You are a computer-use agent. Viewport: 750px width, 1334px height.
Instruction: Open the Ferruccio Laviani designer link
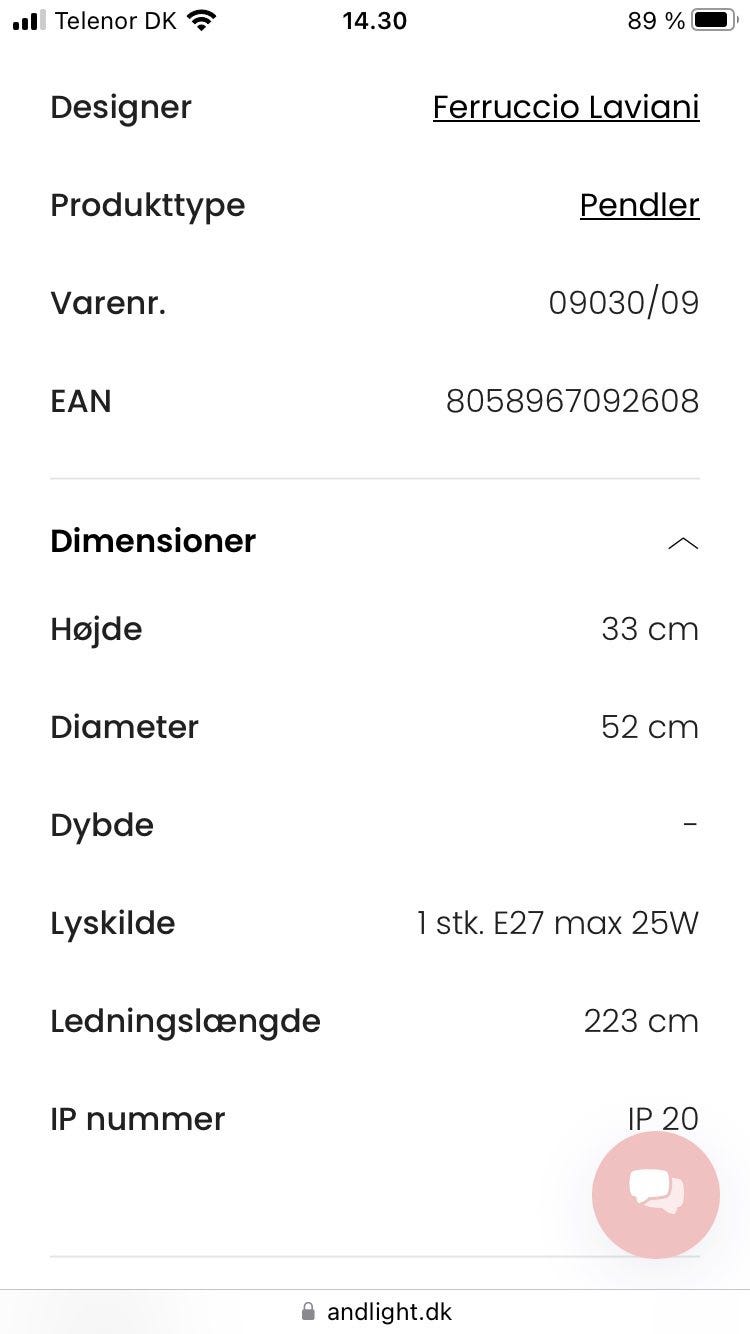(565, 107)
